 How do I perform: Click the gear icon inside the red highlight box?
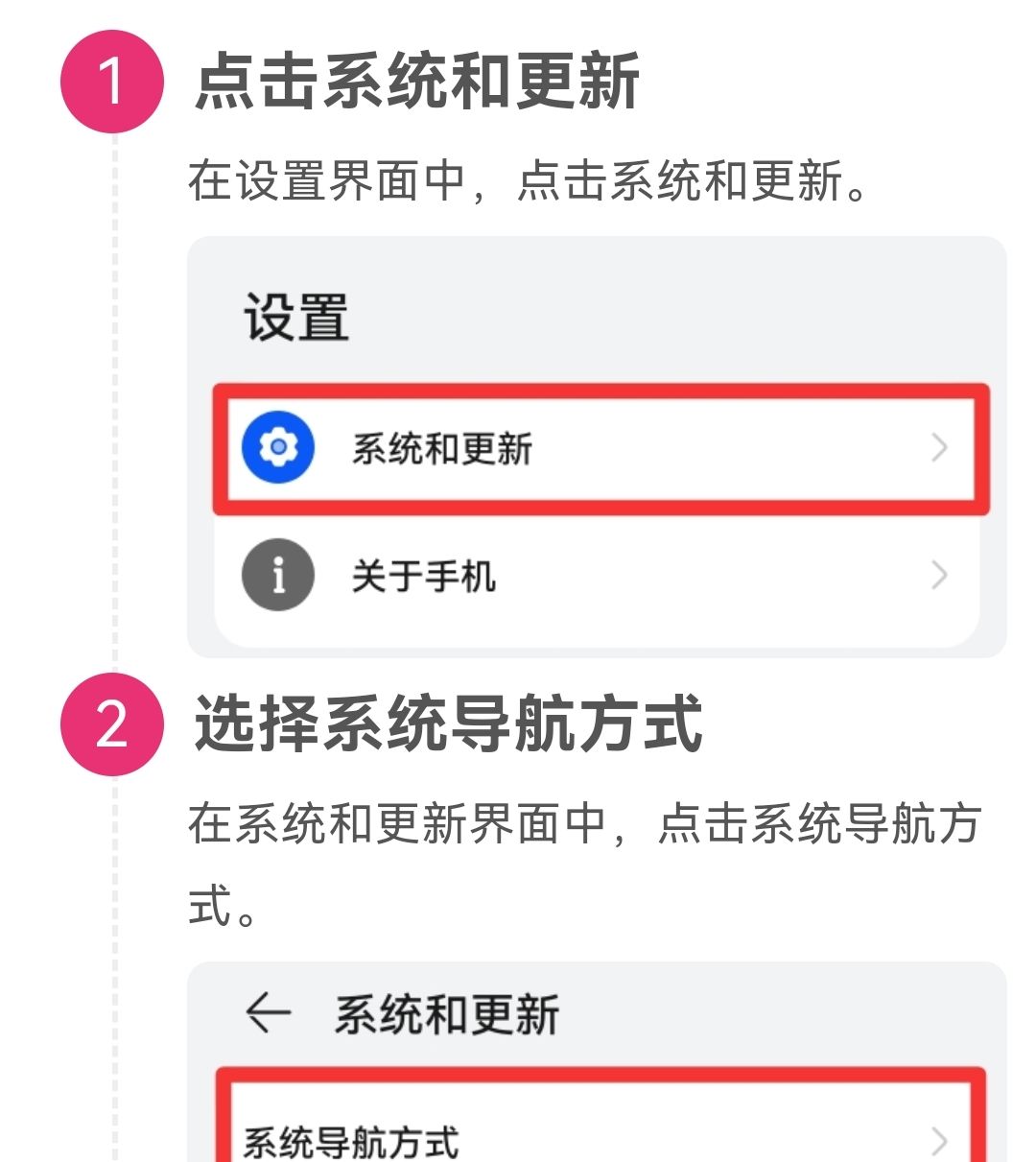(276, 448)
